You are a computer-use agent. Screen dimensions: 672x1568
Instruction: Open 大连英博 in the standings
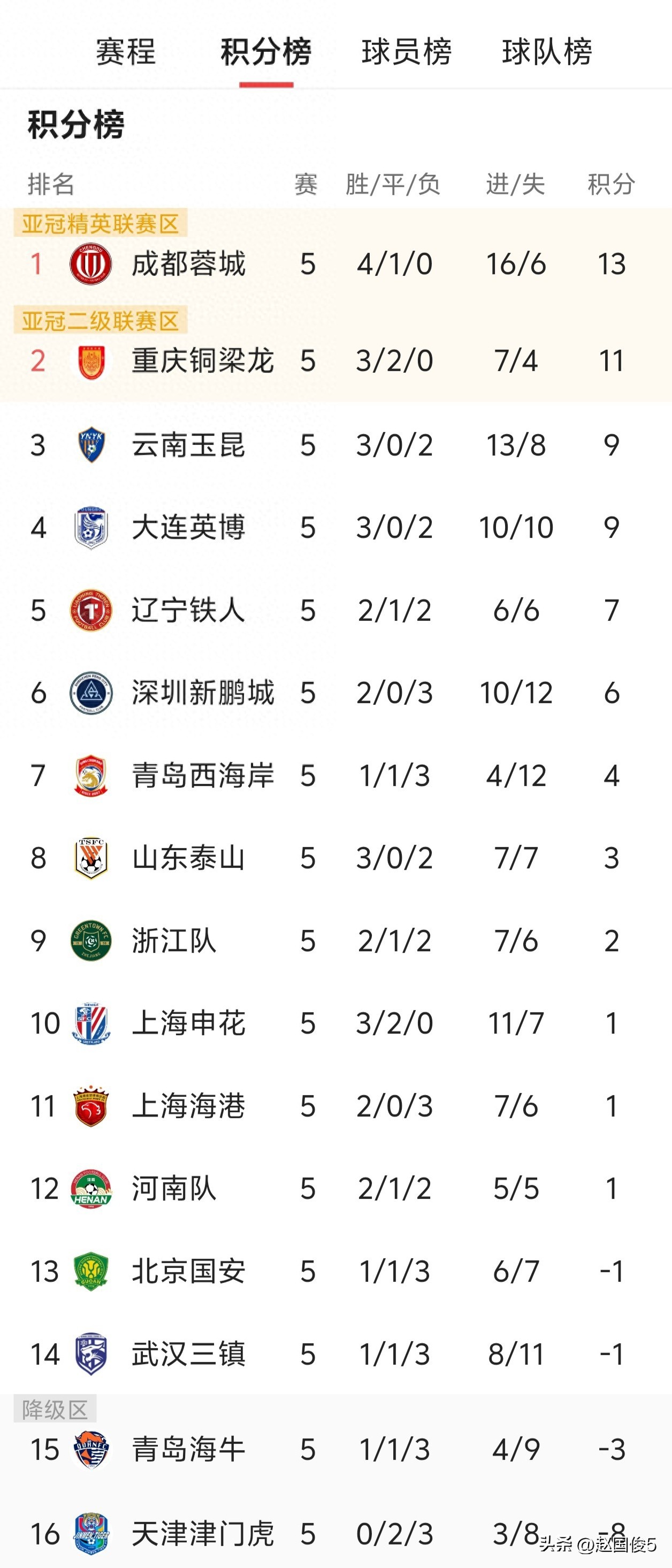pos(189,527)
